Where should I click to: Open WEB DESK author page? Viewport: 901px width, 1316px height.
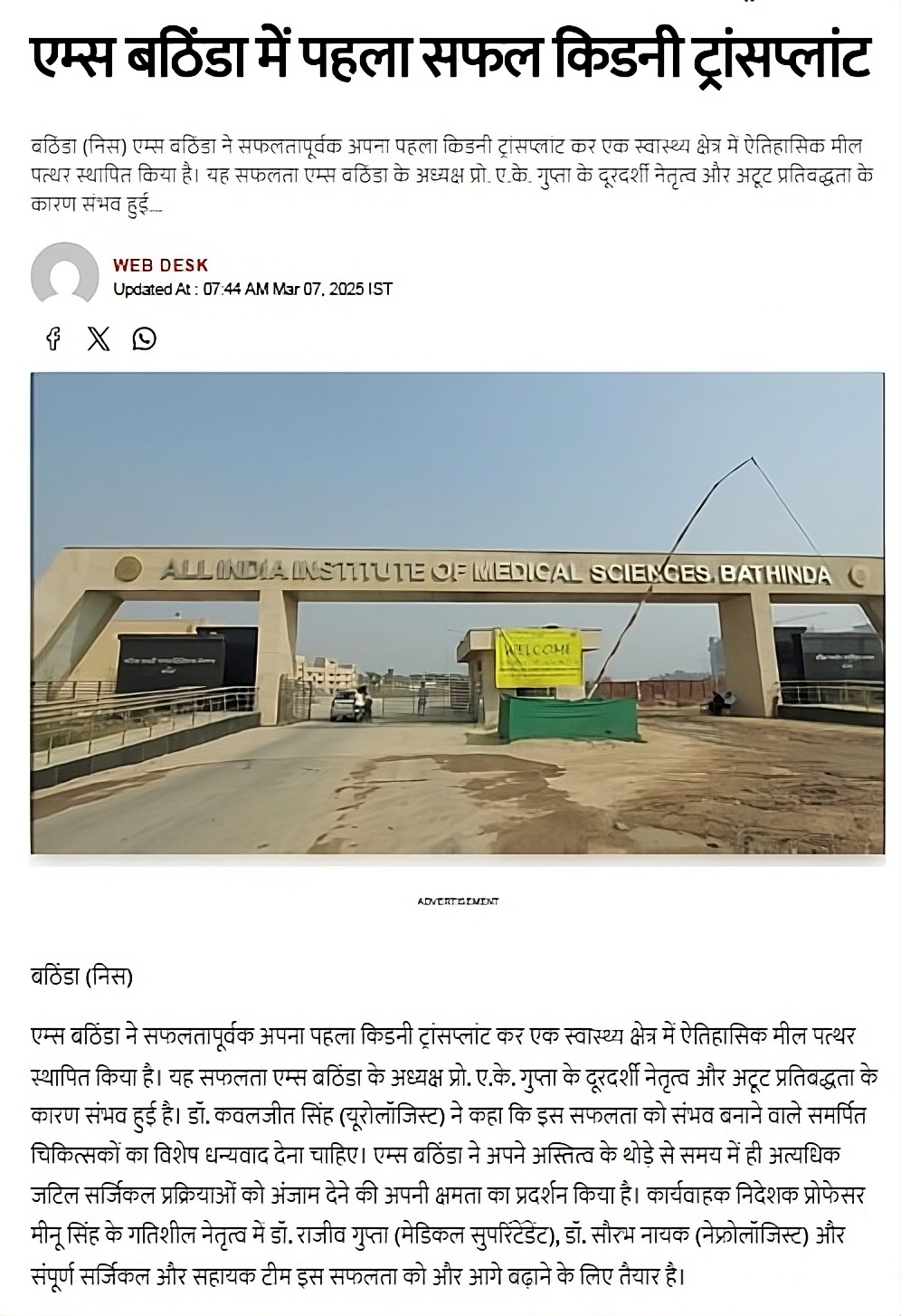(x=160, y=265)
